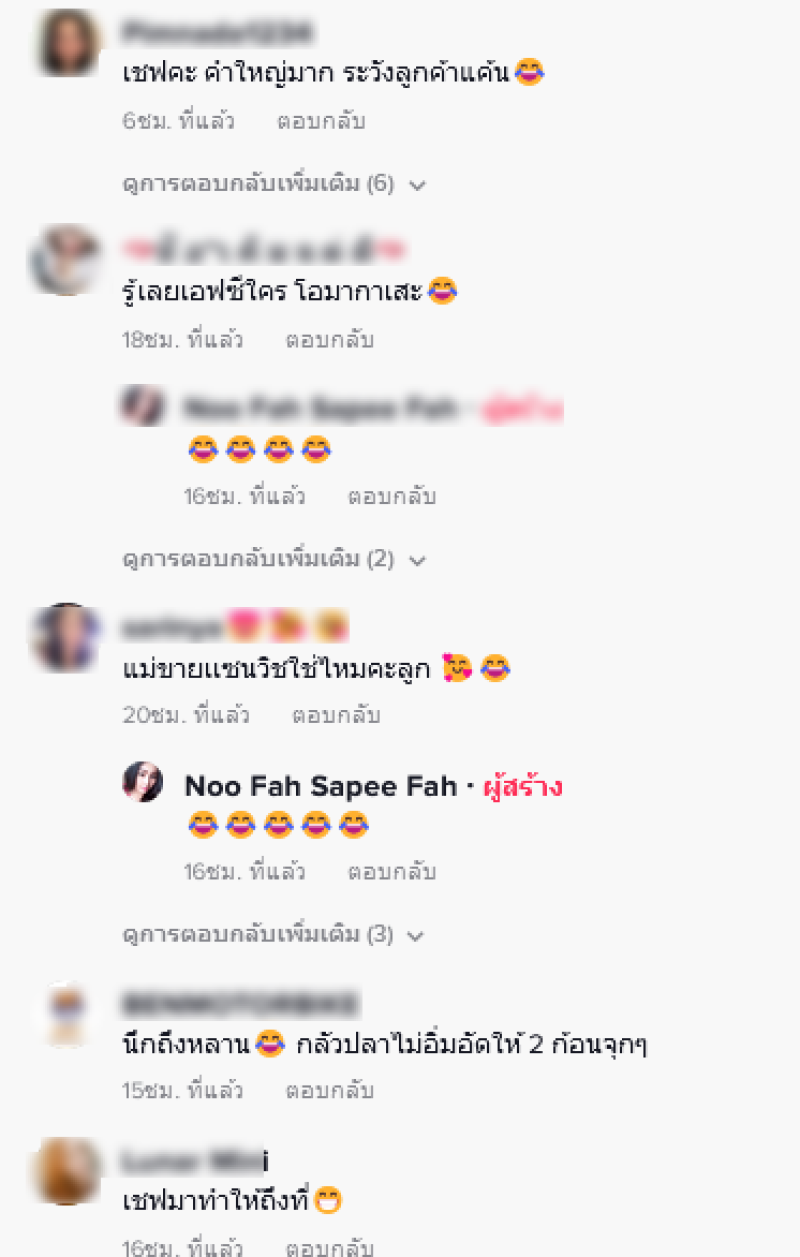This screenshot has width=800, height=1257.
Task: Open avatar of the 'เชฟมาทำให้ถึงที่' commenter
Action: click(67, 1171)
